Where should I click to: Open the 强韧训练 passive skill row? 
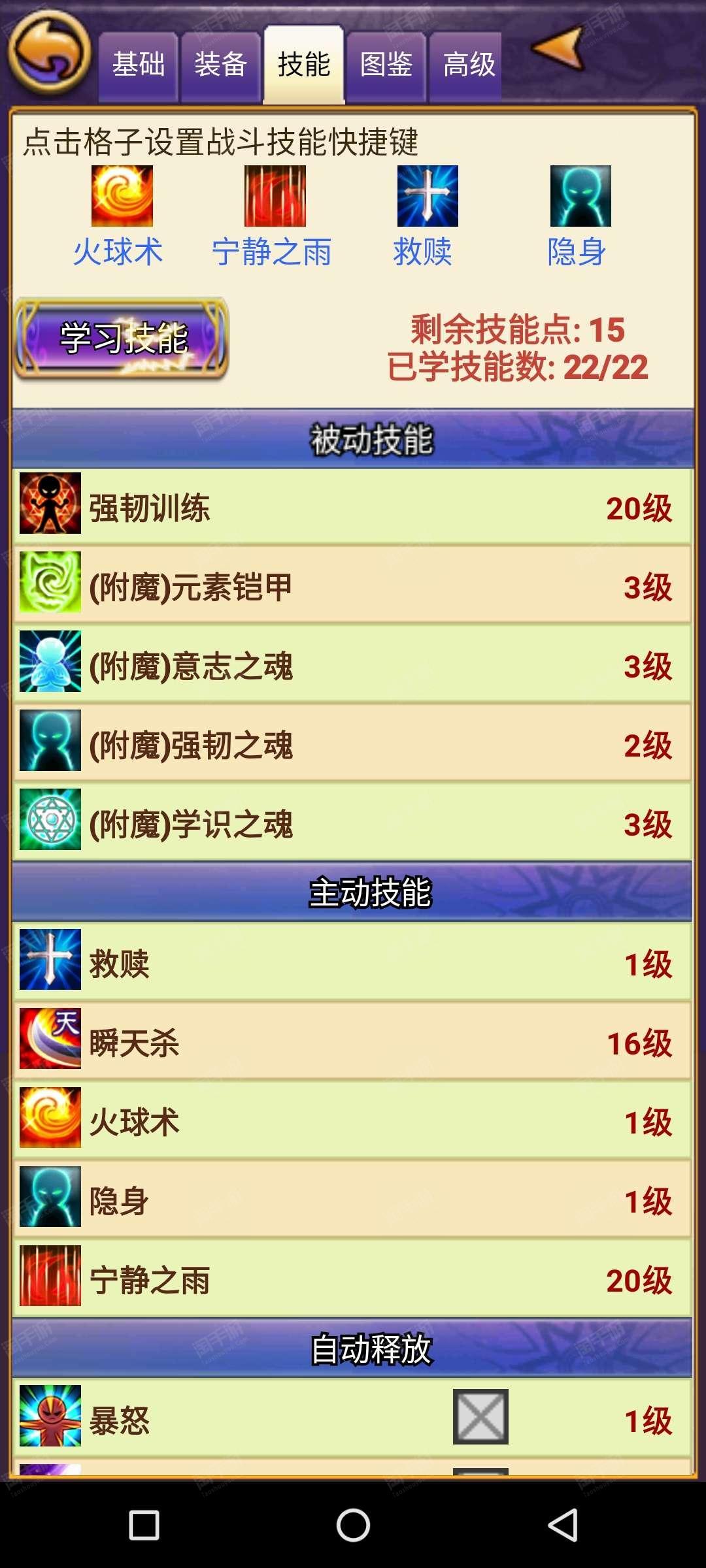[x=352, y=507]
